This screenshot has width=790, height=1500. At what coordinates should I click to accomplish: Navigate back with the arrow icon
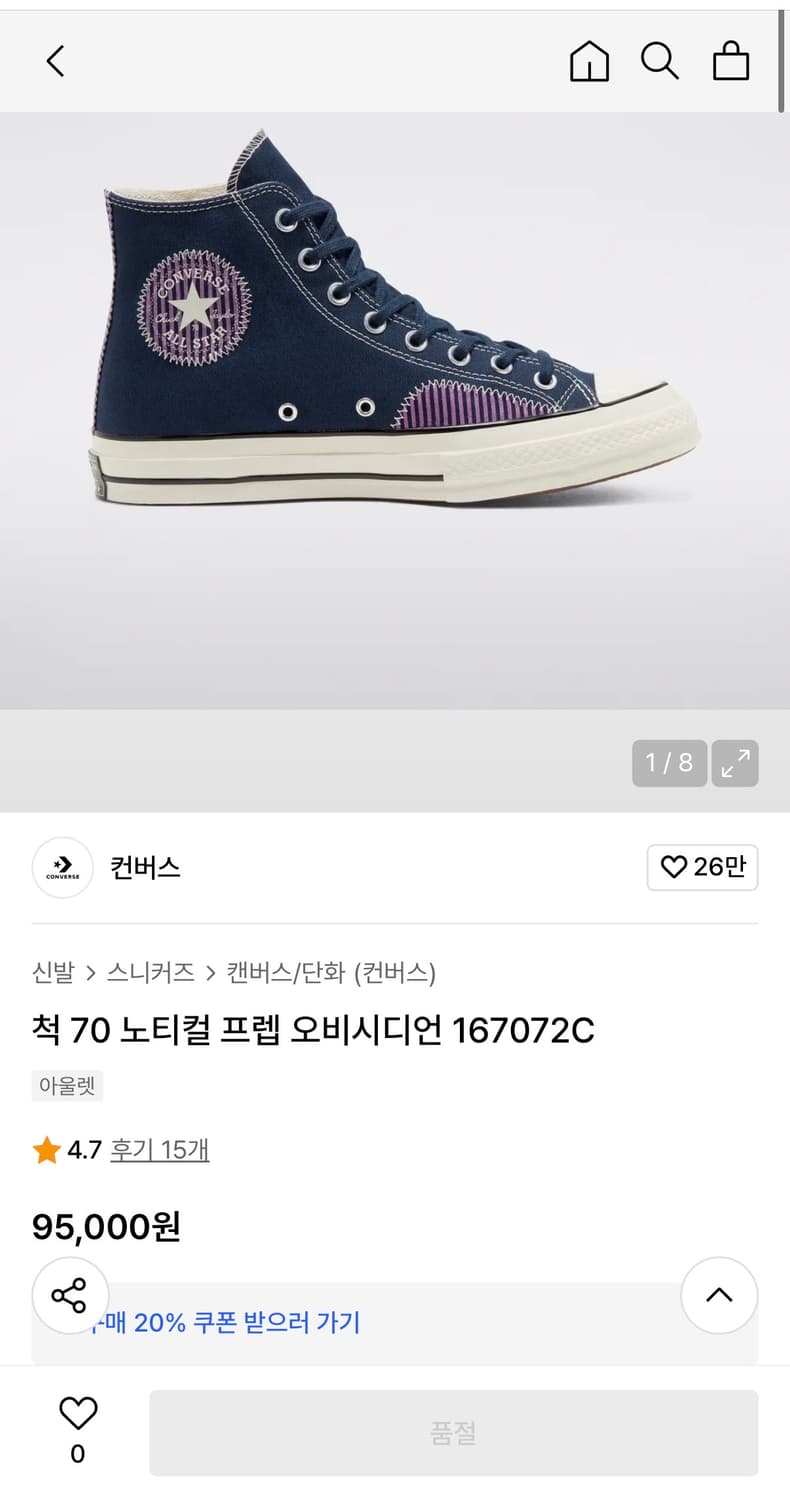[55, 61]
